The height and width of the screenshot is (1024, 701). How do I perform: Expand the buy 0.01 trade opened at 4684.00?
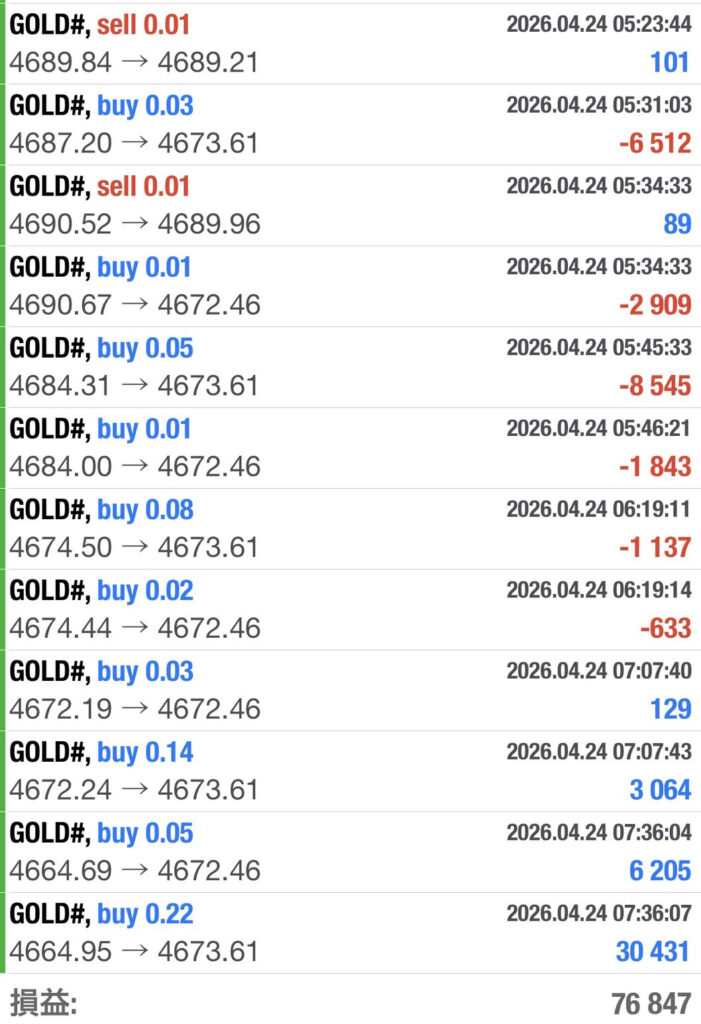click(x=350, y=448)
